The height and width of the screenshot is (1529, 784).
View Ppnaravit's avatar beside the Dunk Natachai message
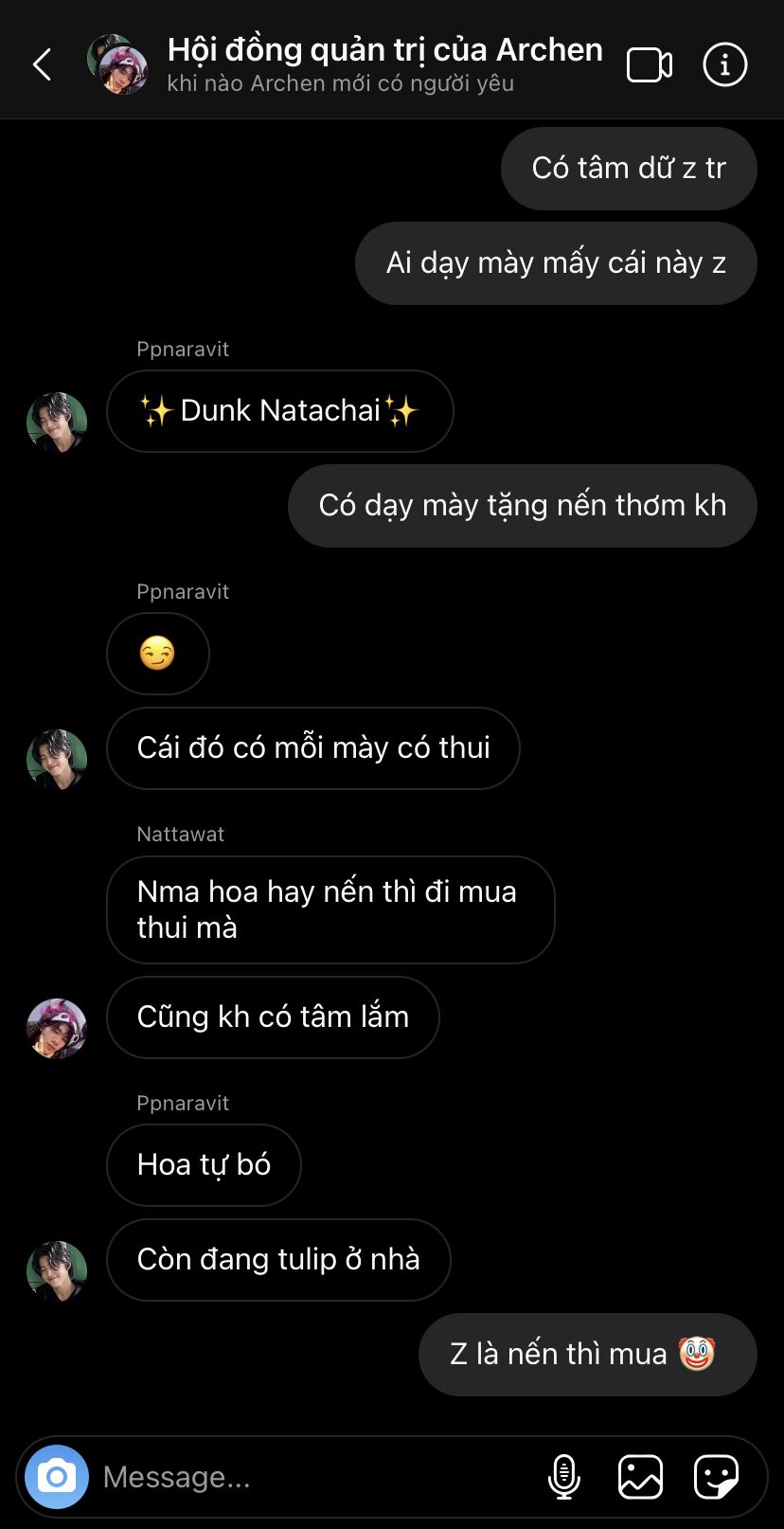57,422
